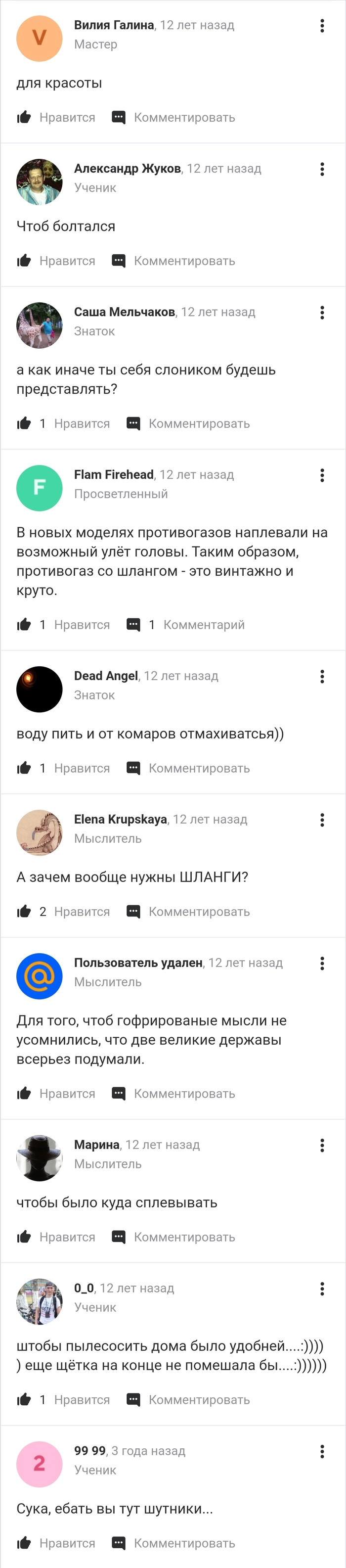346x1568 pixels.
Task: Open overflow menu on Саша Мельчаков's answer
Action: (322, 313)
